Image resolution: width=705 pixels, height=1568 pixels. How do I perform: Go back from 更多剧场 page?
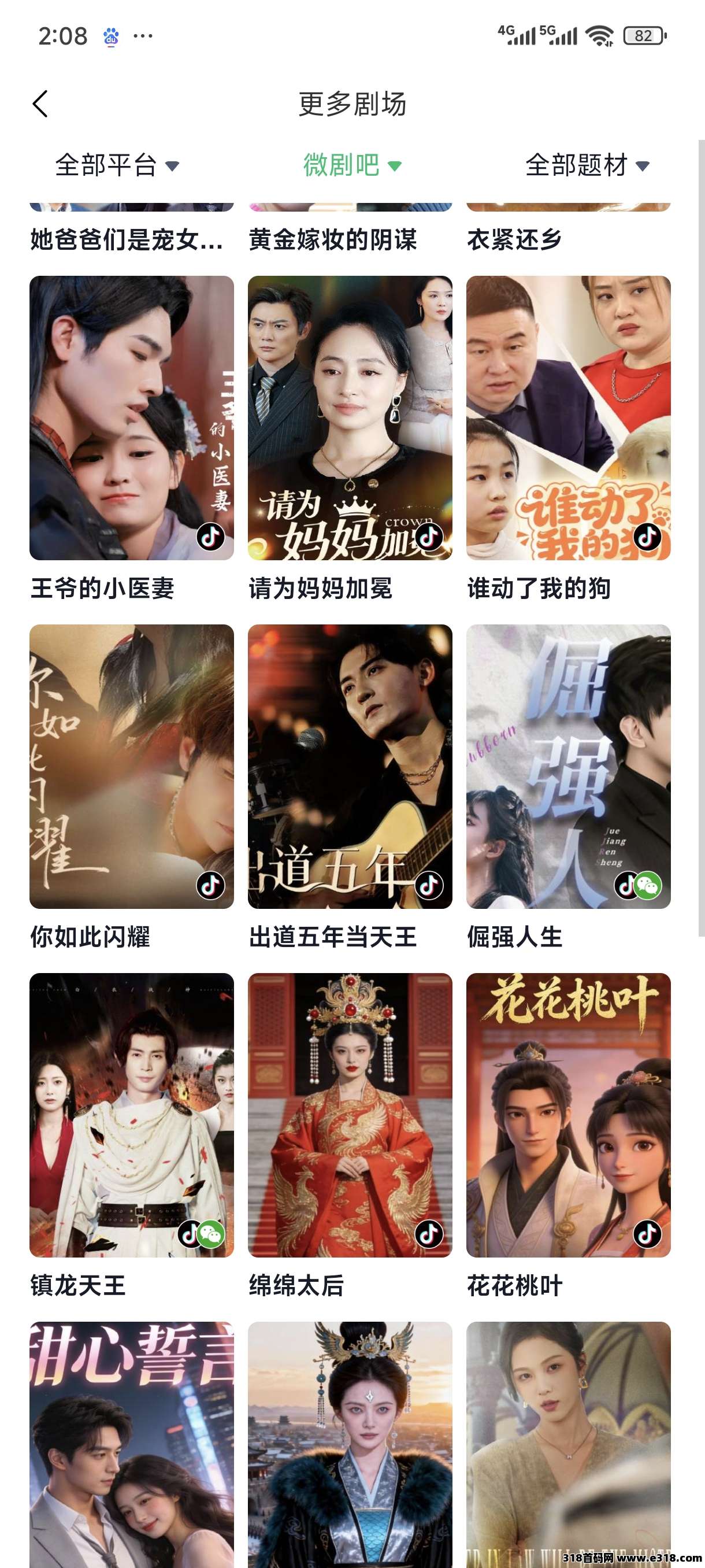[x=40, y=104]
